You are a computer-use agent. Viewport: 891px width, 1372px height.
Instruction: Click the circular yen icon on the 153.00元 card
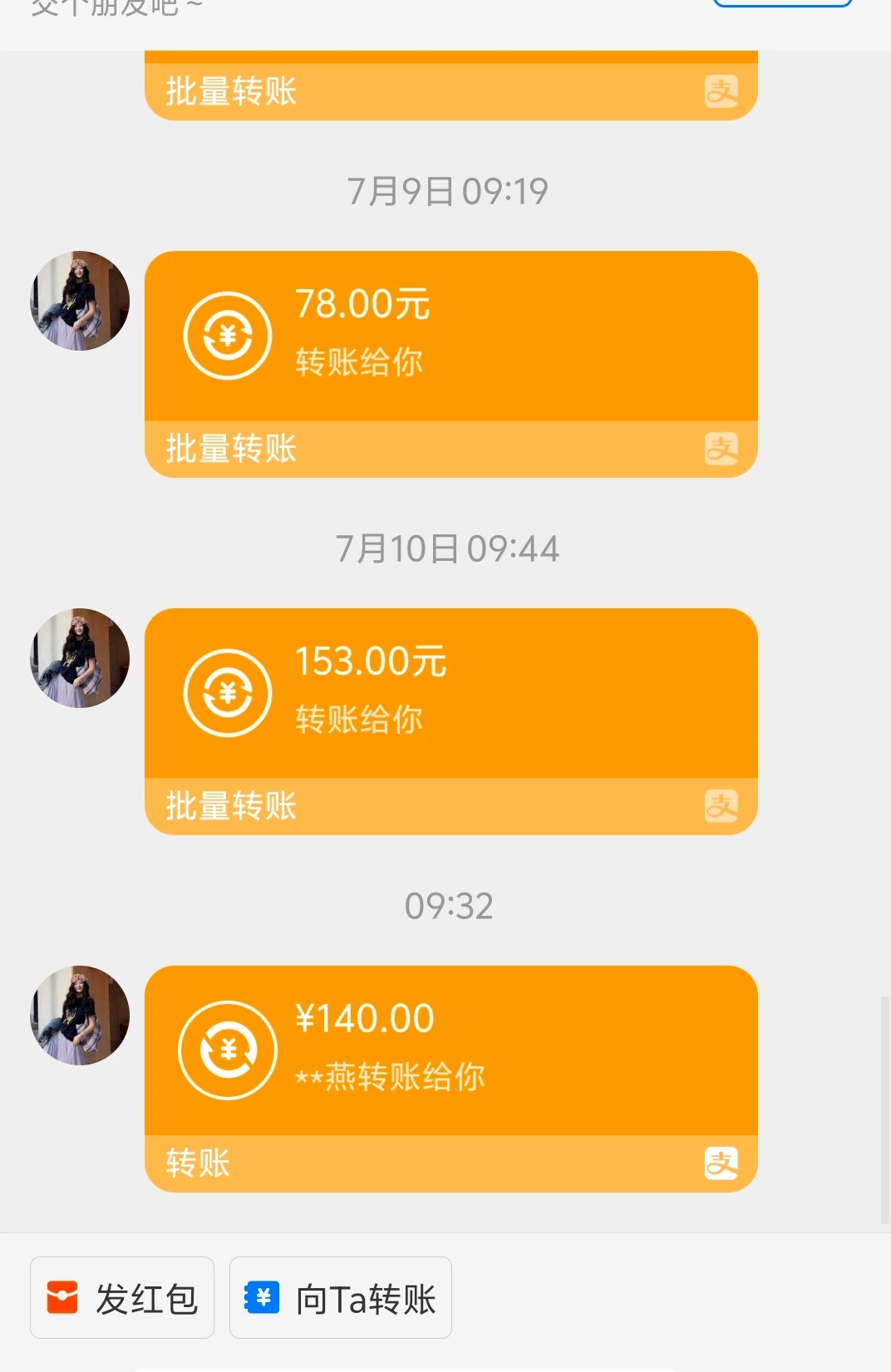tap(226, 692)
